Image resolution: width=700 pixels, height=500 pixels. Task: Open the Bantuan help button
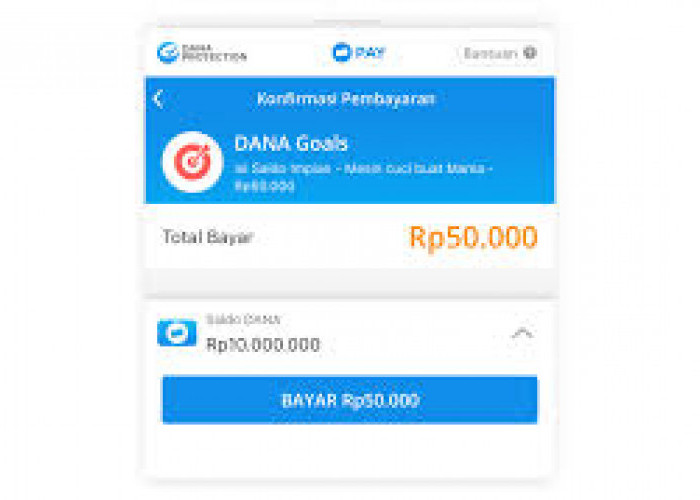pyautogui.click(x=499, y=53)
